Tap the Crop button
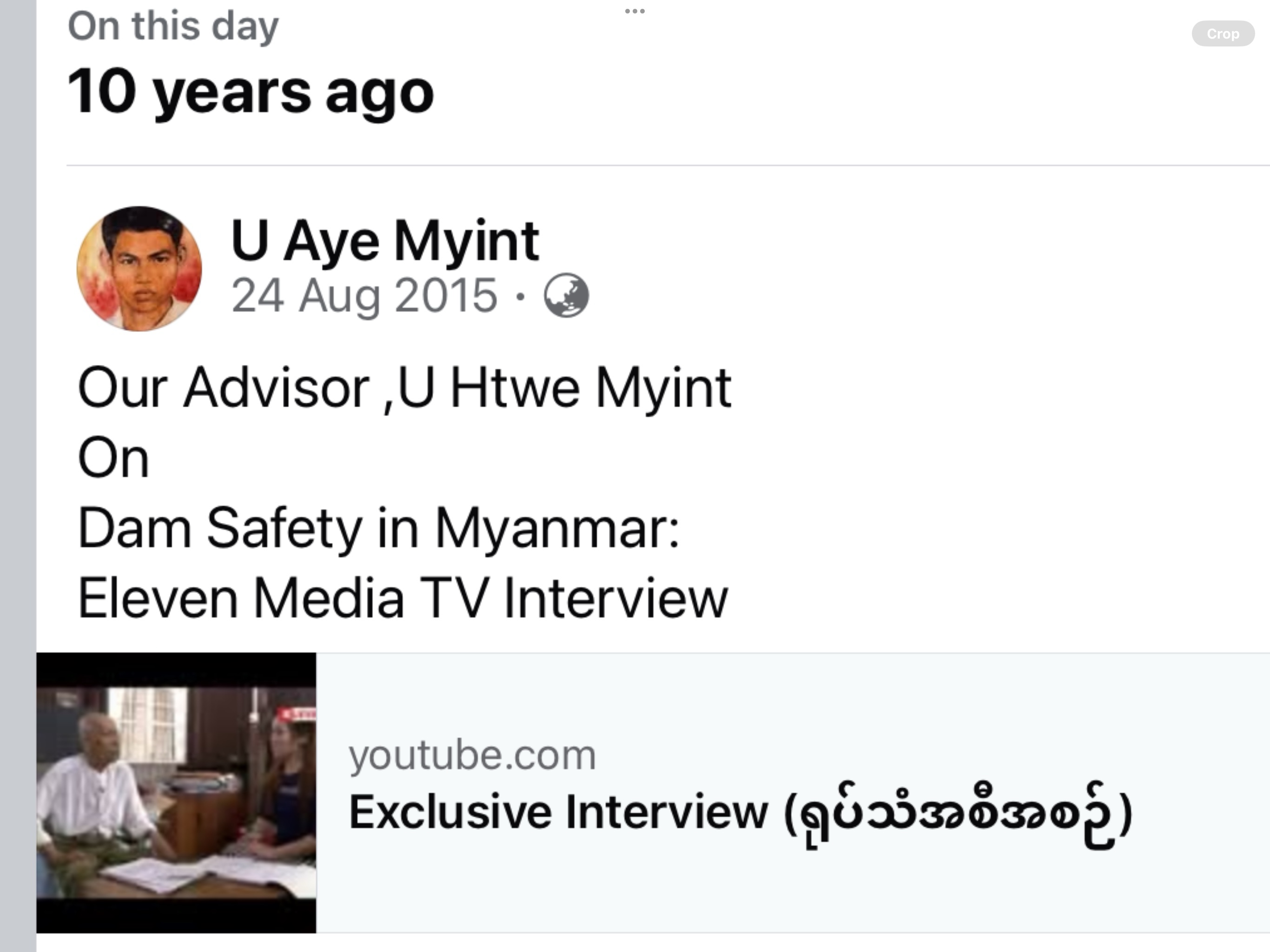Screen dimensions: 1270x952 1222,34
